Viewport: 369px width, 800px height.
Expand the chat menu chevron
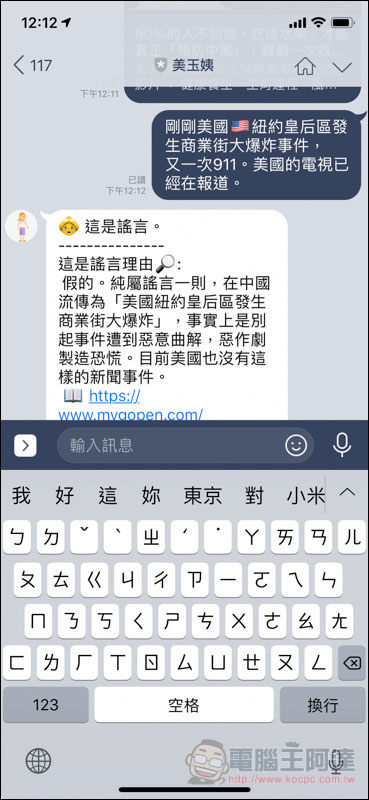[x=341, y=67]
